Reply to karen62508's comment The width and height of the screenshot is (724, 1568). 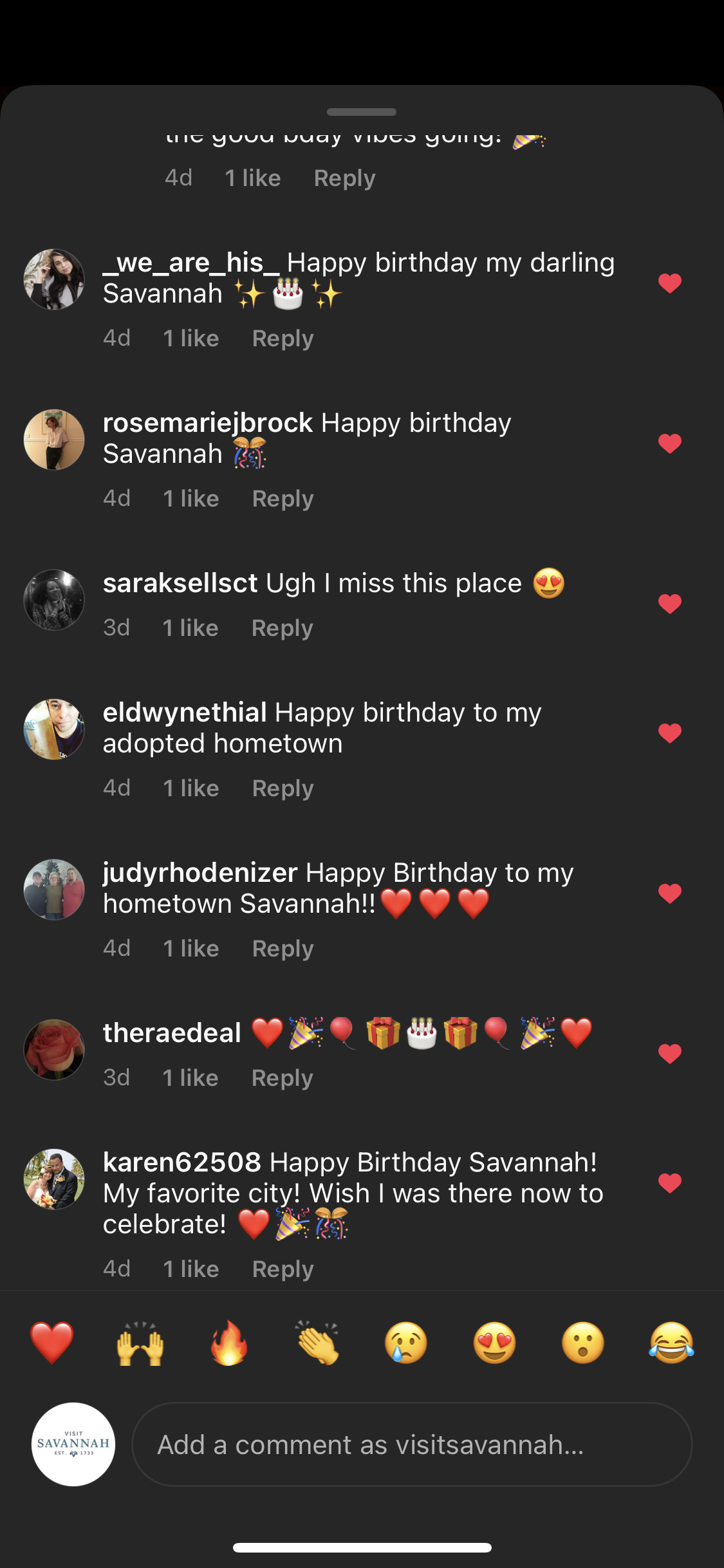tap(283, 1269)
